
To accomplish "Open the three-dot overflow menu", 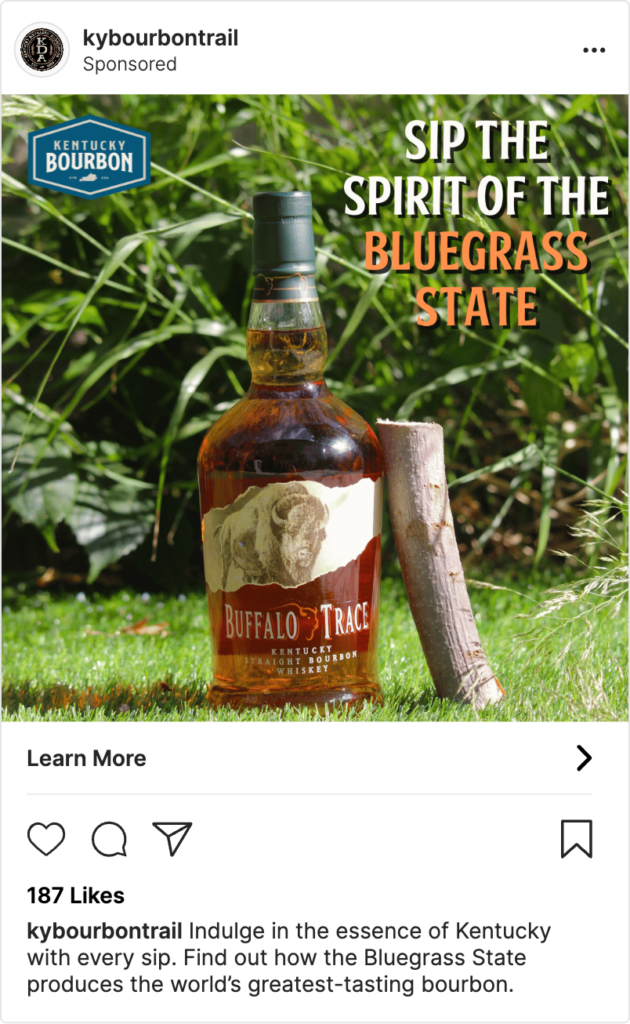I will click(594, 50).
